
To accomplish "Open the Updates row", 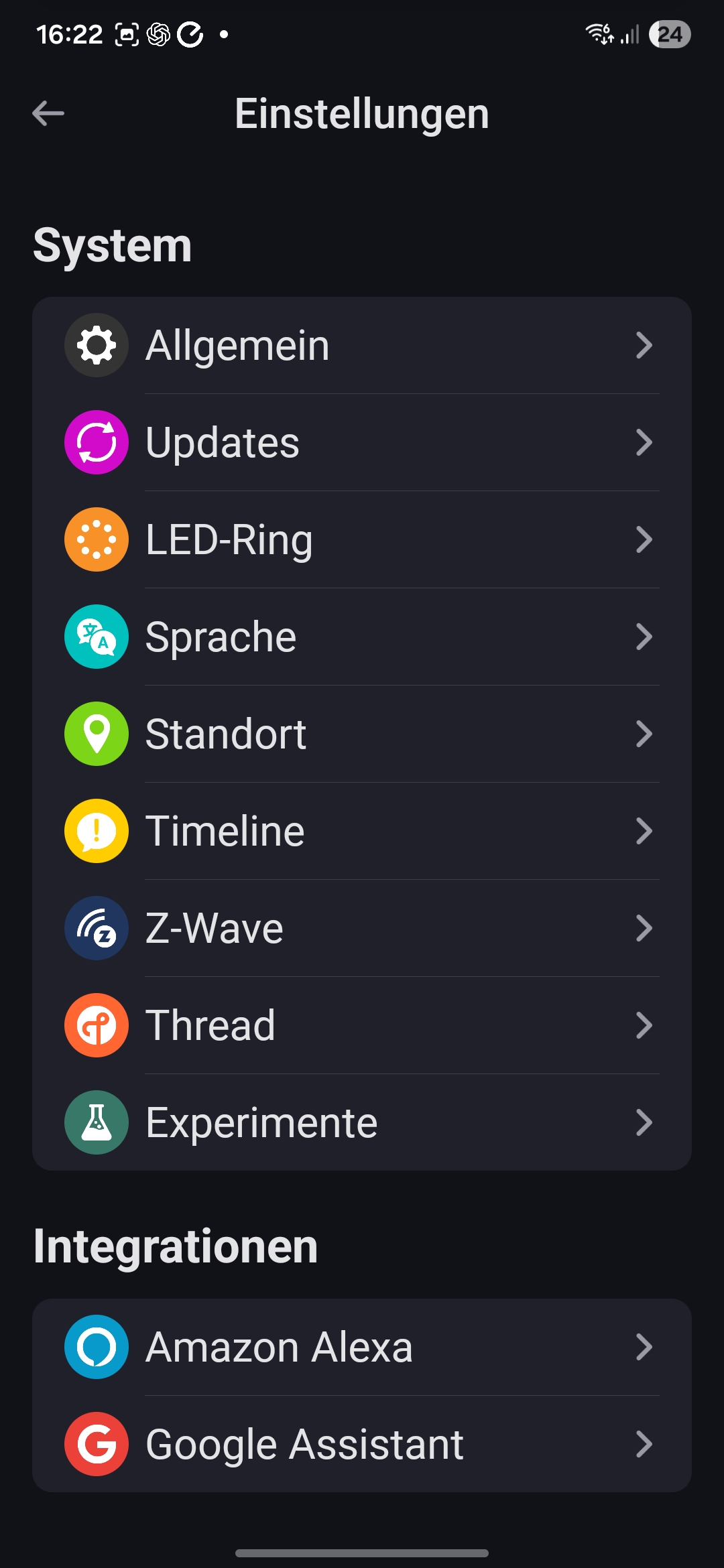I will (362, 442).
